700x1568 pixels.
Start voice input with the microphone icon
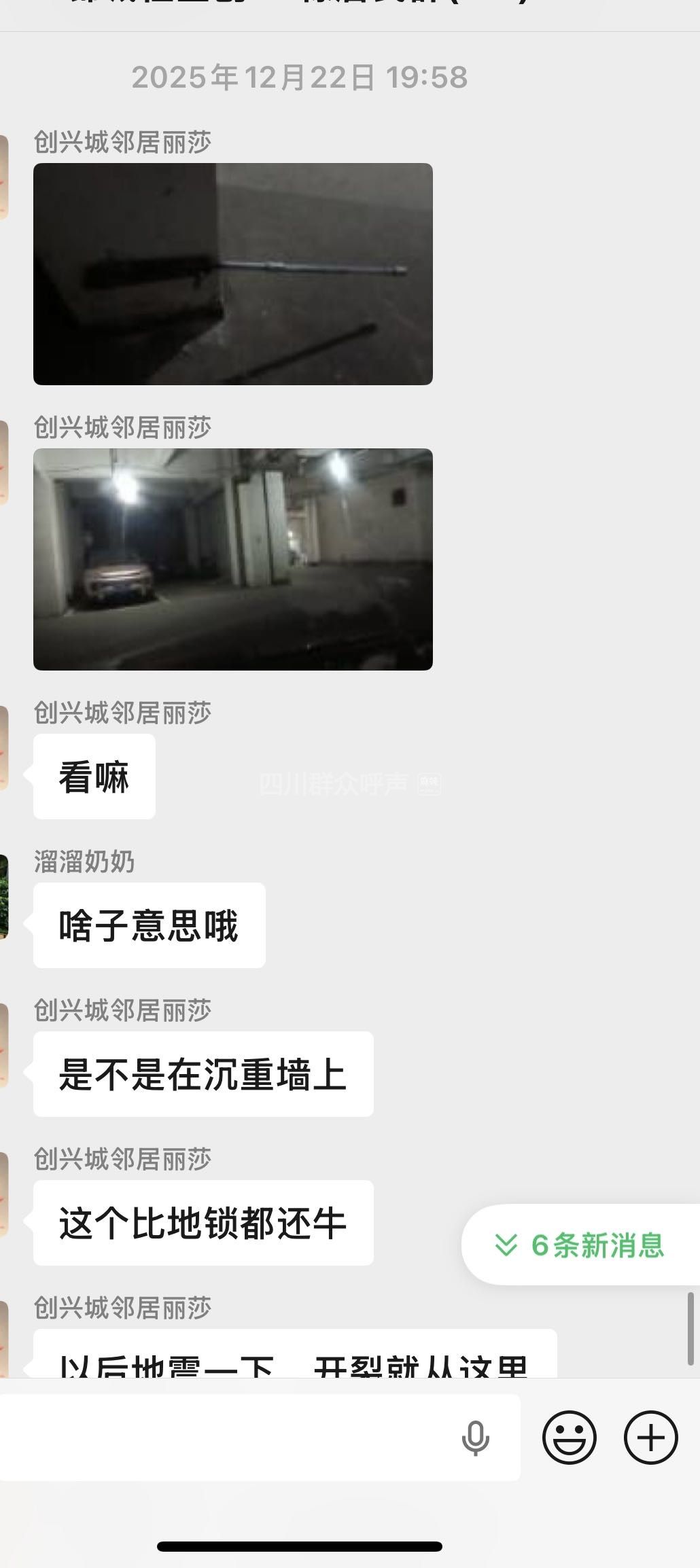click(x=475, y=1438)
